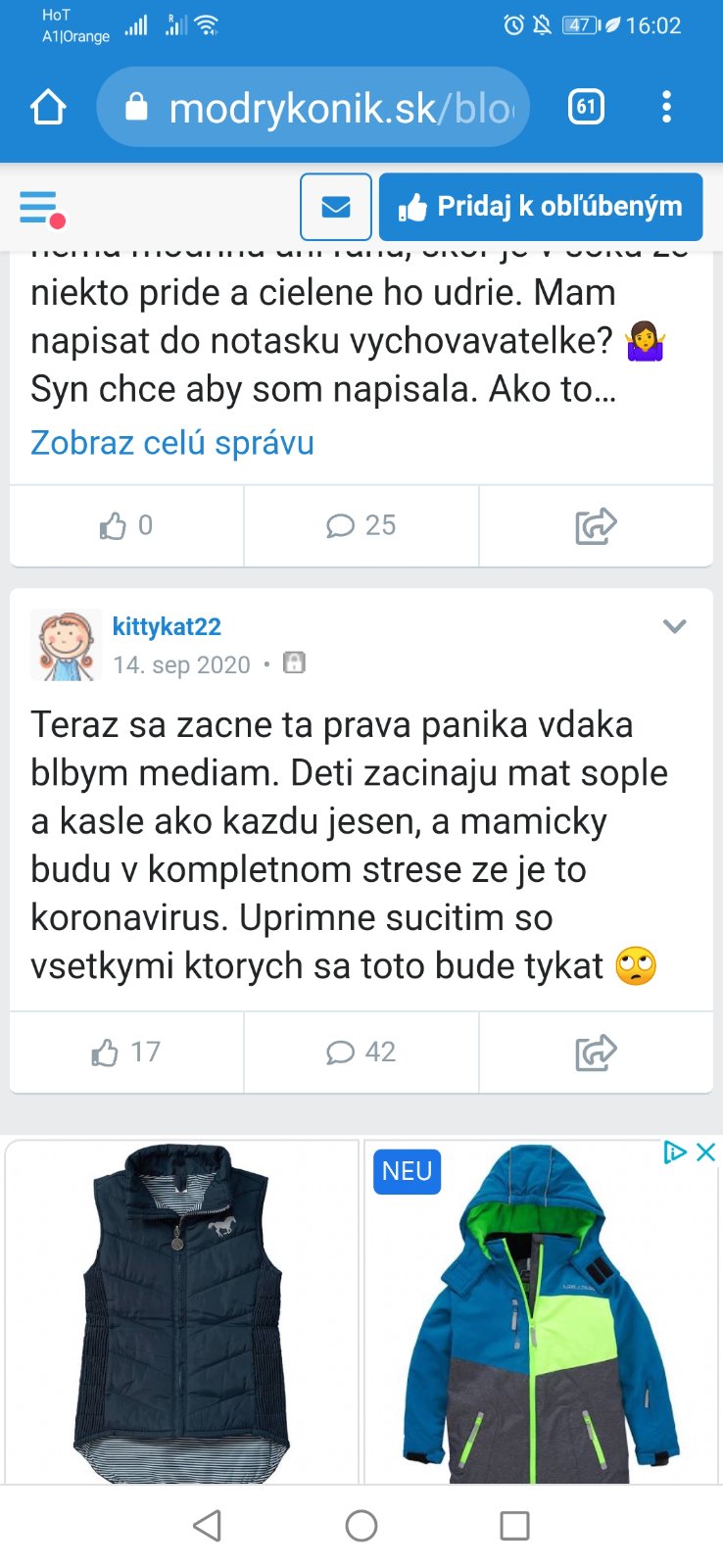This screenshot has height=1568, width=723.
Task: Go to the browser home page
Action: (48, 107)
